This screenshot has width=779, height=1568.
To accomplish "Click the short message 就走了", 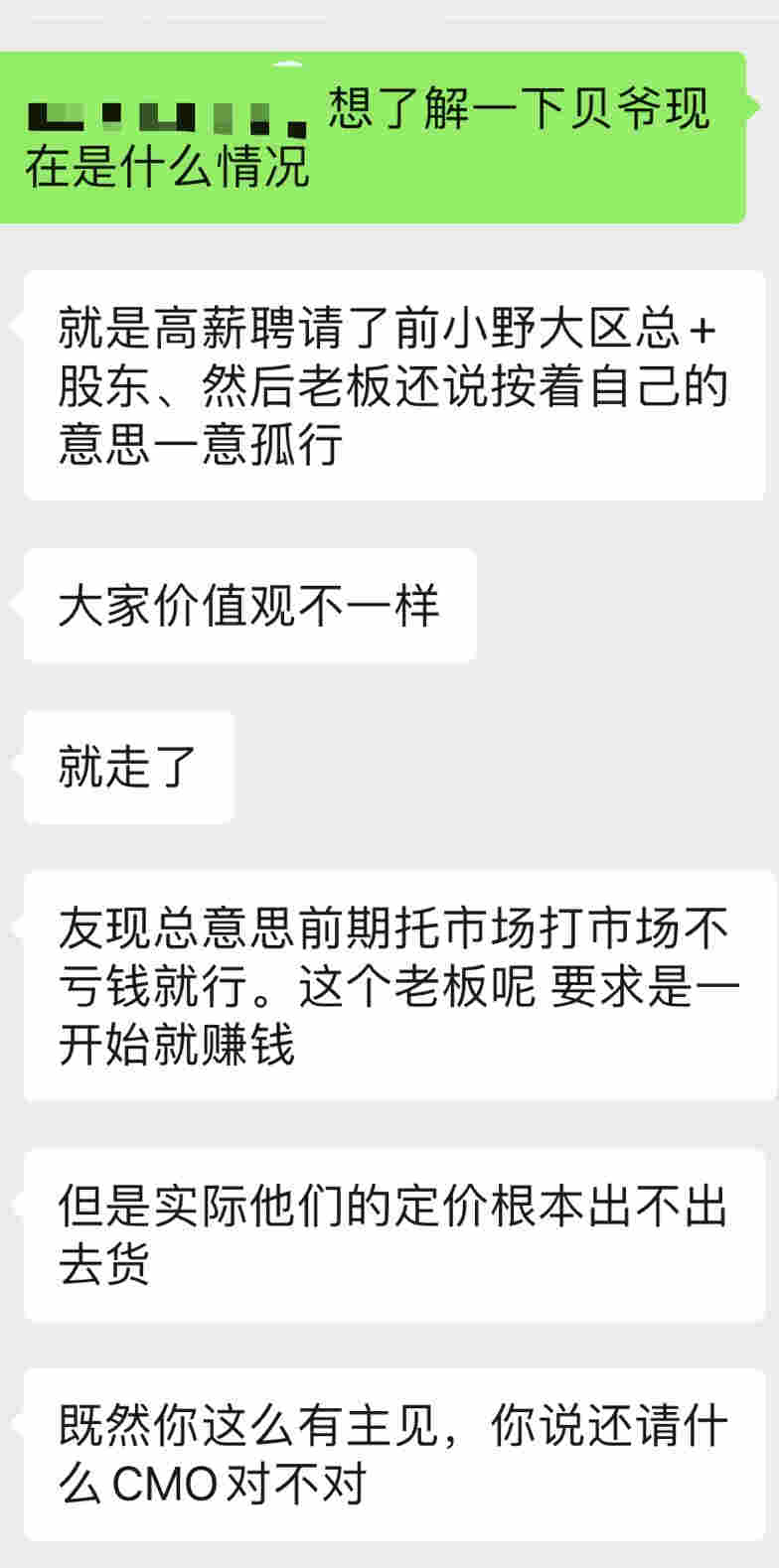I will pyautogui.click(x=125, y=766).
